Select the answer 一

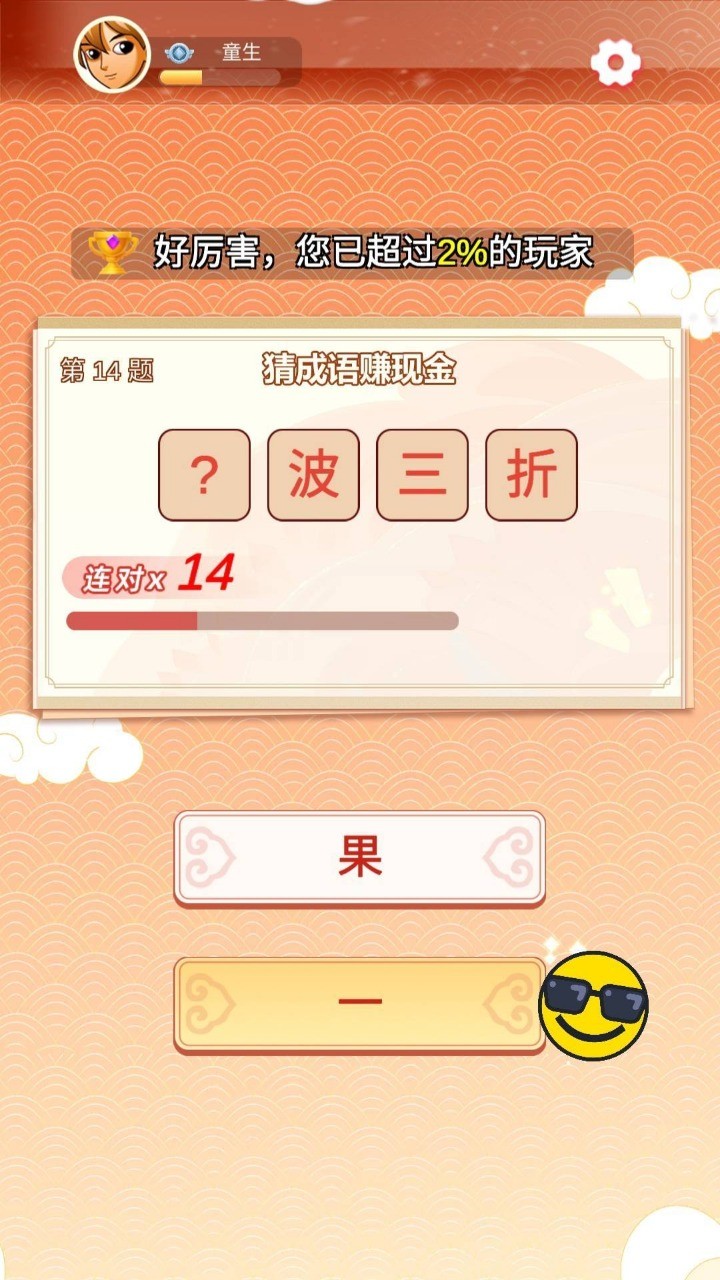point(360,1003)
